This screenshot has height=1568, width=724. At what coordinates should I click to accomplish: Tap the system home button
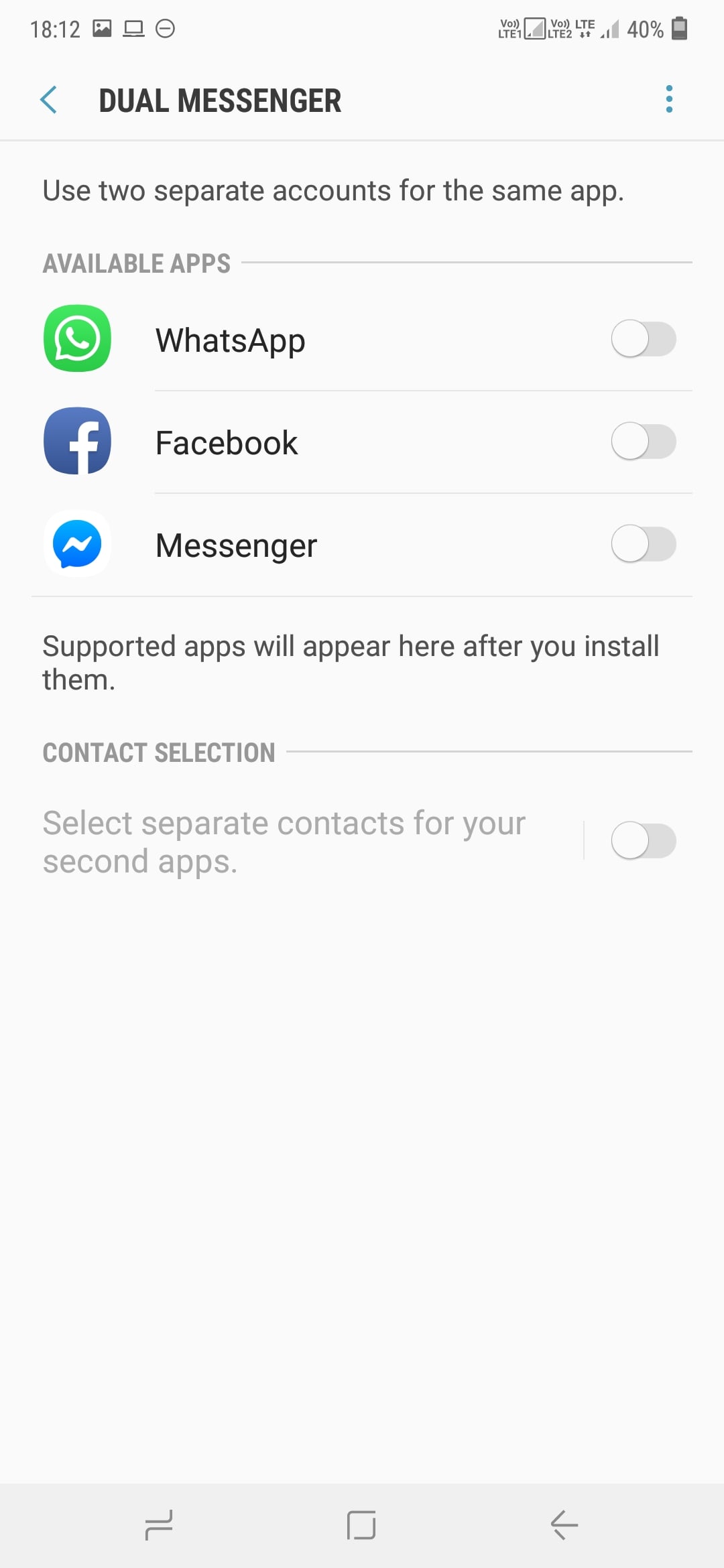click(361, 1525)
